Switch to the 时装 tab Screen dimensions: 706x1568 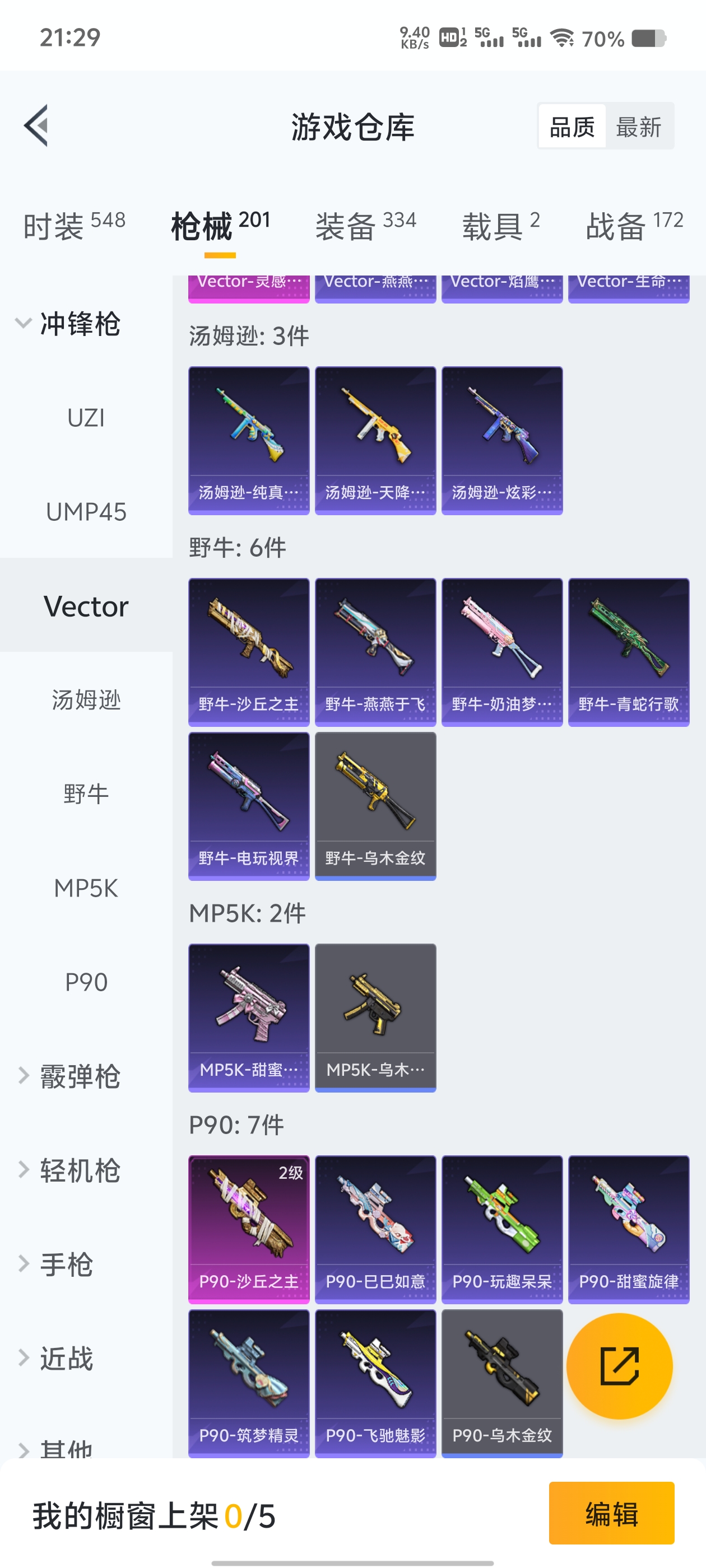[x=74, y=226]
